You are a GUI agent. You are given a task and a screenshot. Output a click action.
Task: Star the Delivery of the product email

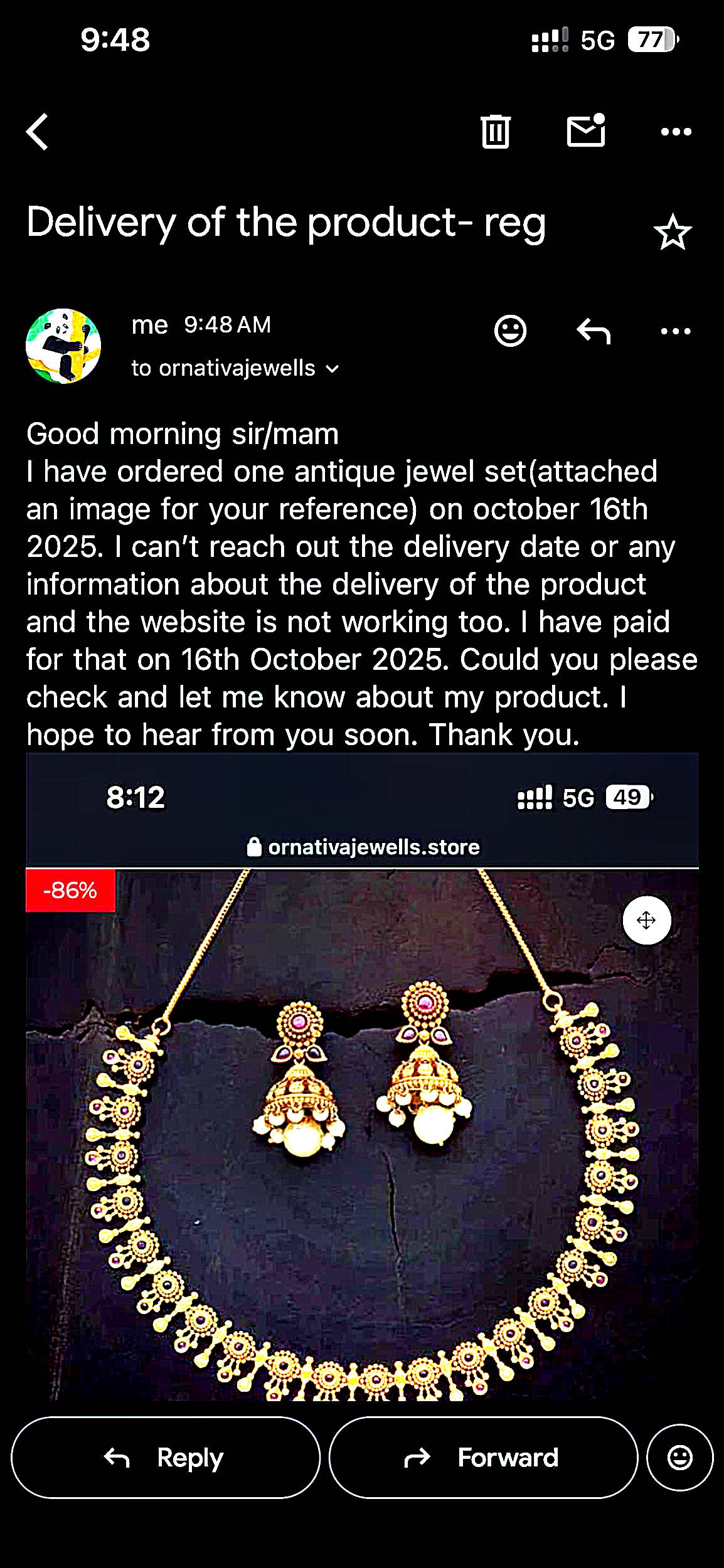[673, 232]
